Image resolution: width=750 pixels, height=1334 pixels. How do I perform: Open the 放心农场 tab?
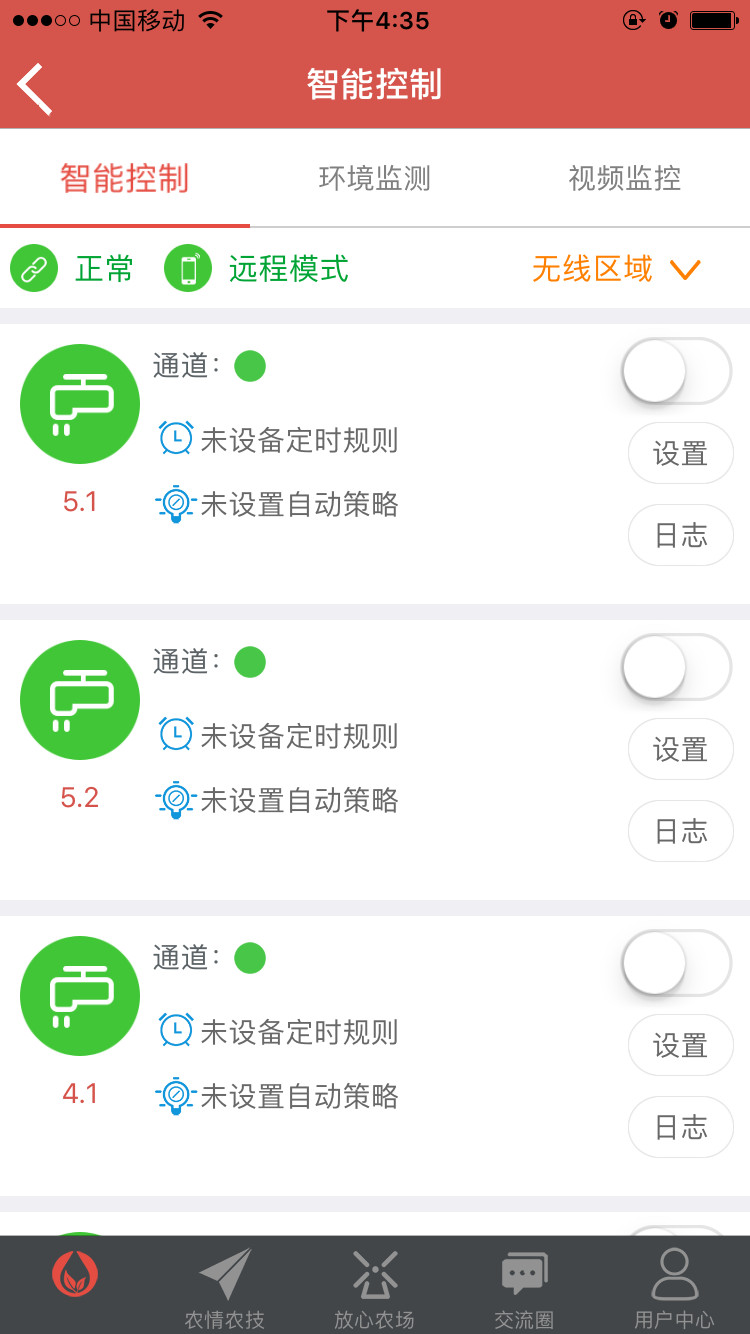tap(375, 1289)
